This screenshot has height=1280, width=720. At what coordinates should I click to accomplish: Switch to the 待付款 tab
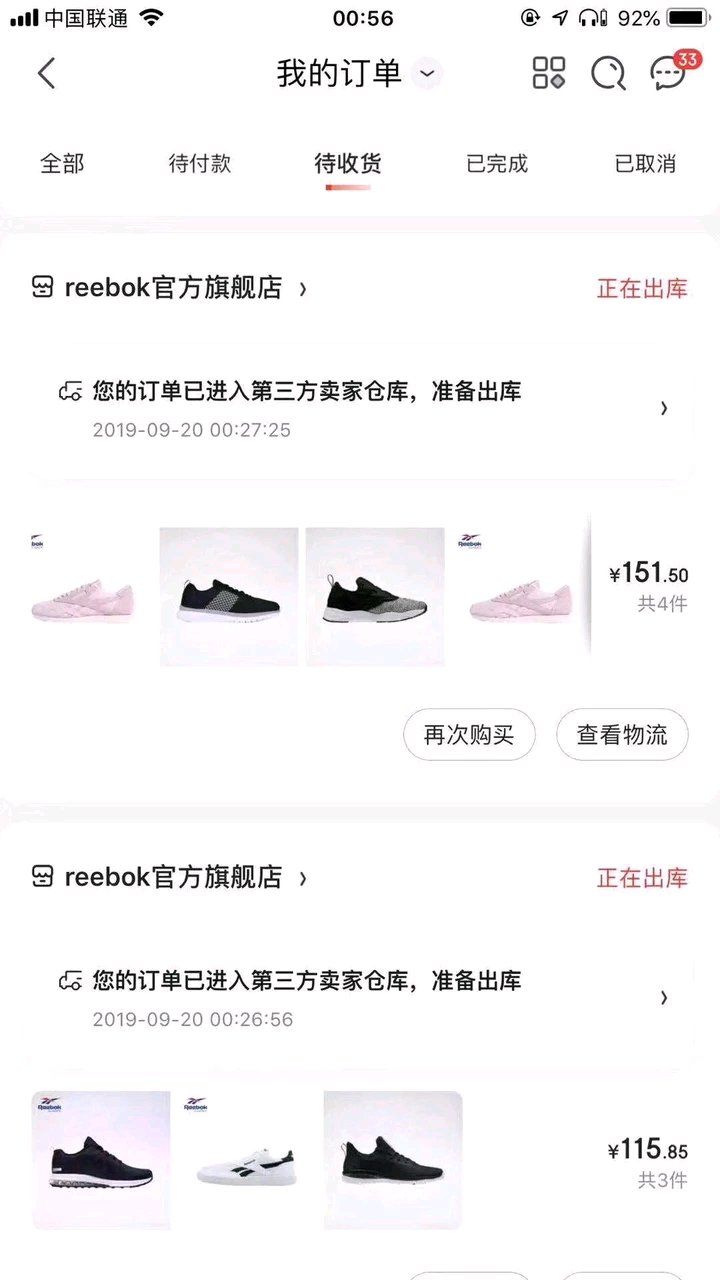coord(200,164)
